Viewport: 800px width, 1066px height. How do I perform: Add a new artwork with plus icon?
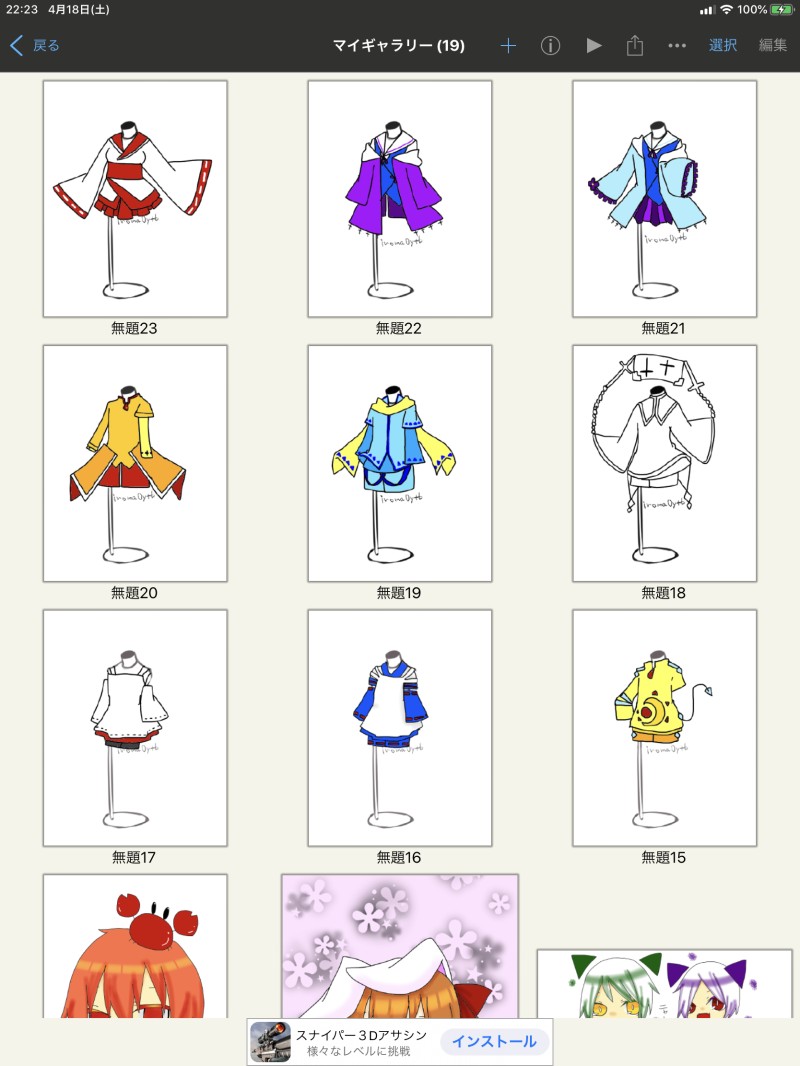pyautogui.click(x=508, y=45)
